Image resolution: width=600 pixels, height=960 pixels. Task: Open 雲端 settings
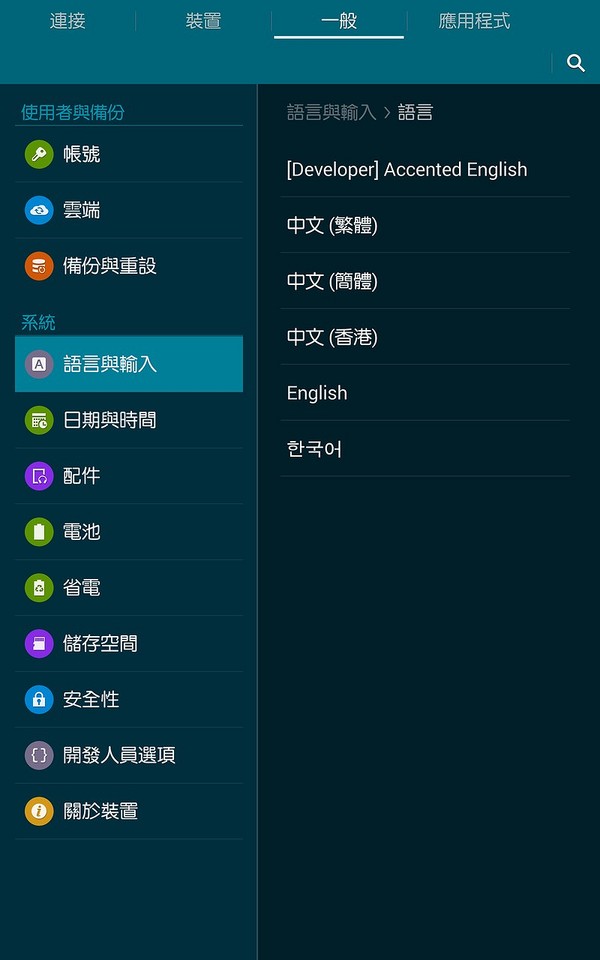[129, 210]
